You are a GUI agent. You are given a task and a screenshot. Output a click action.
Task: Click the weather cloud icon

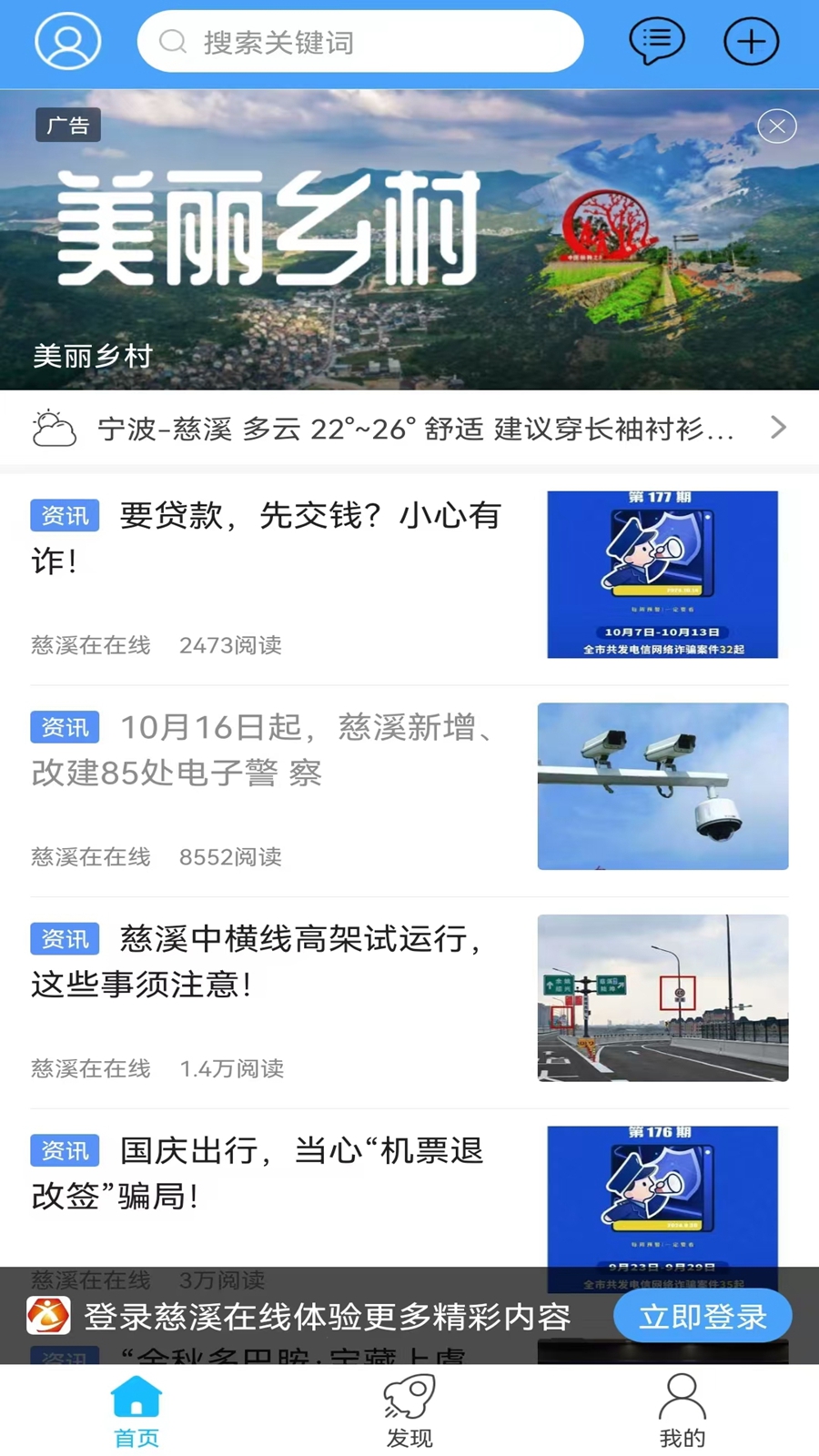(53, 428)
